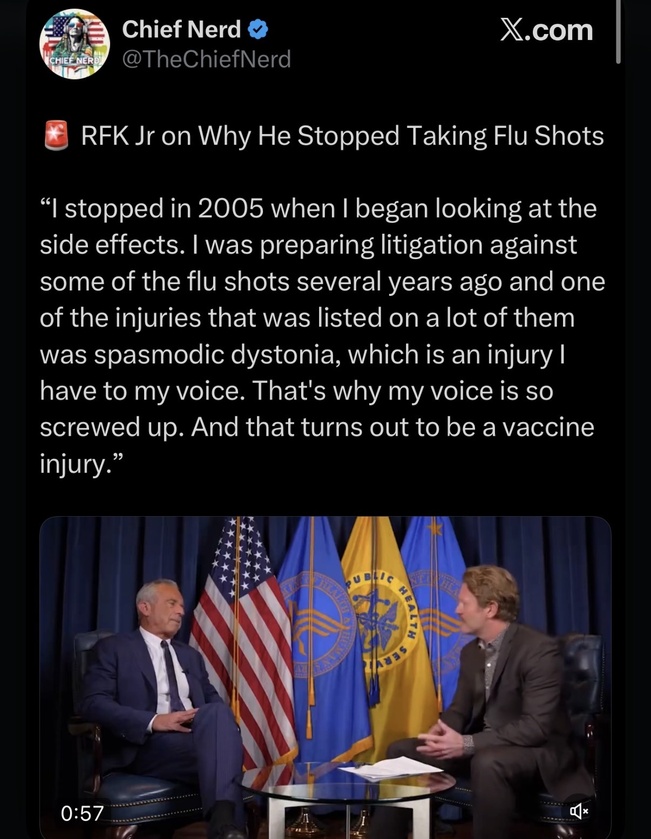The image size is (651, 839).
Task: Open the @TheChiefNerd handle
Action: (x=206, y=60)
